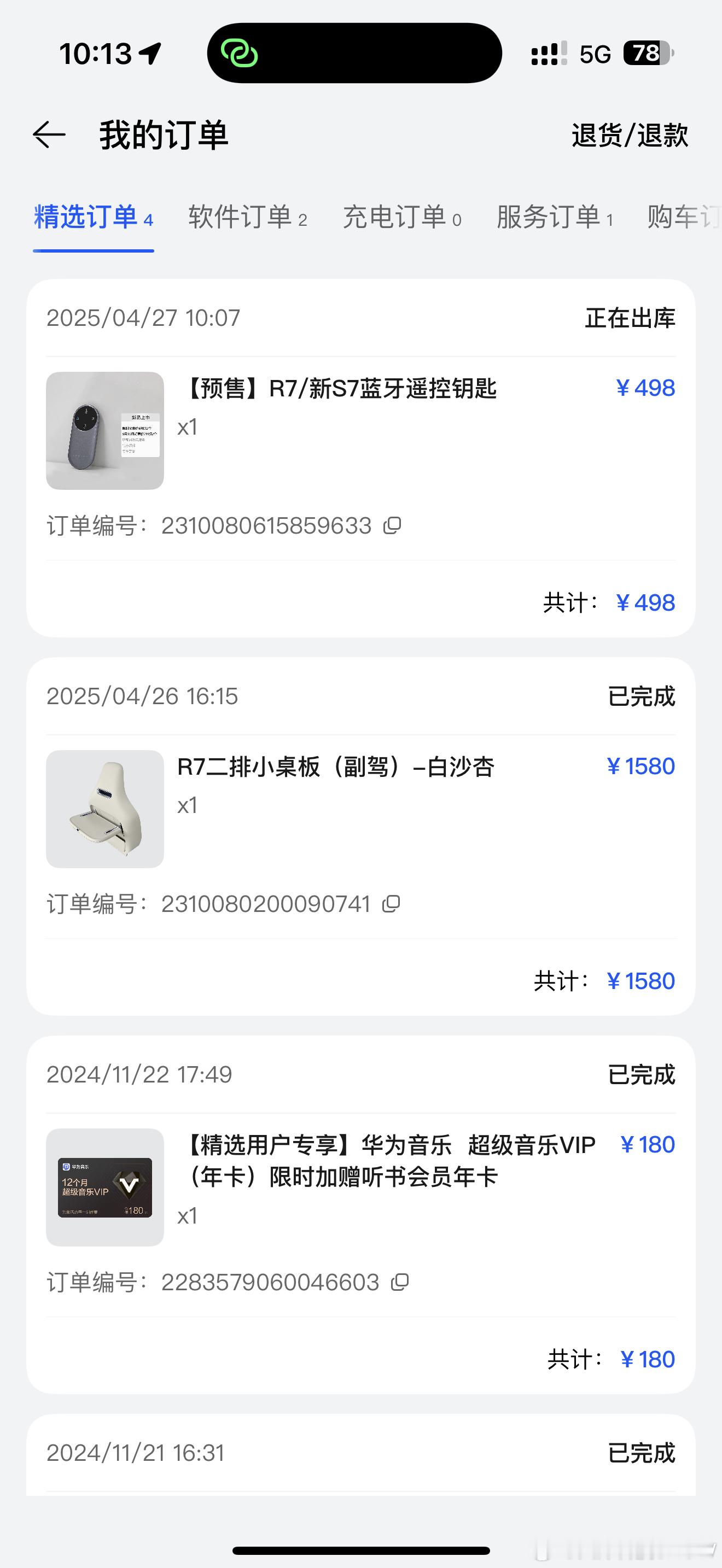Switch to 软件订单 tab
Screen dimensions: 722x1568
click(x=247, y=217)
